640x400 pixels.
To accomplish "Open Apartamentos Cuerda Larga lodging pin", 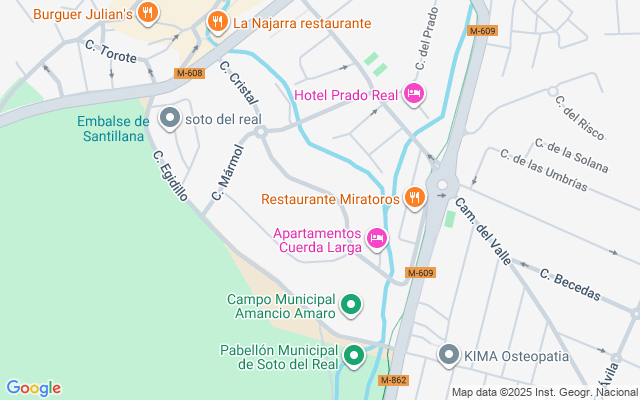I will coord(377,238).
